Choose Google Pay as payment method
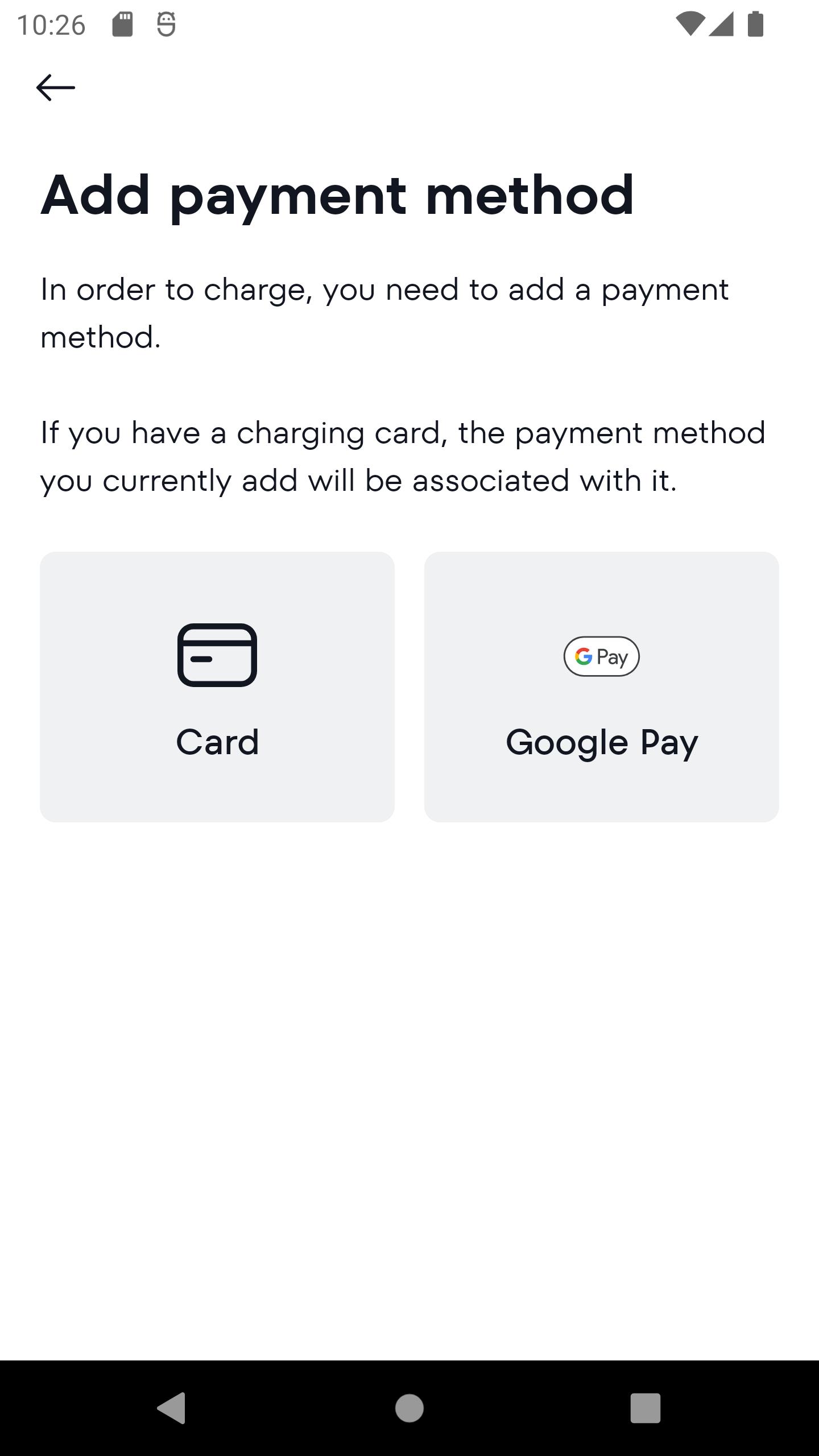This screenshot has height=1456, width=819. click(602, 686)
